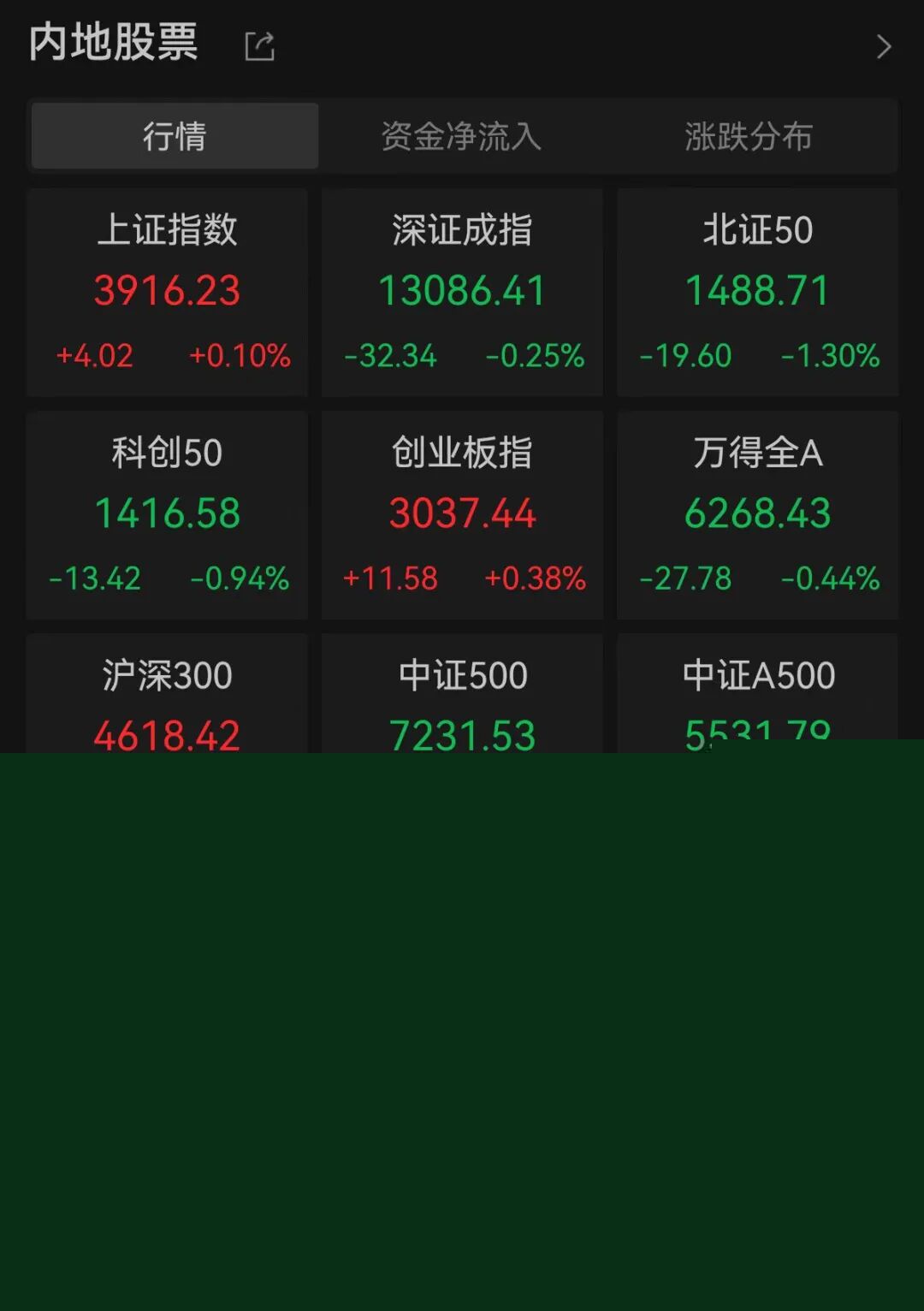Open the 内地股票 arrow for more

point(884,46)
